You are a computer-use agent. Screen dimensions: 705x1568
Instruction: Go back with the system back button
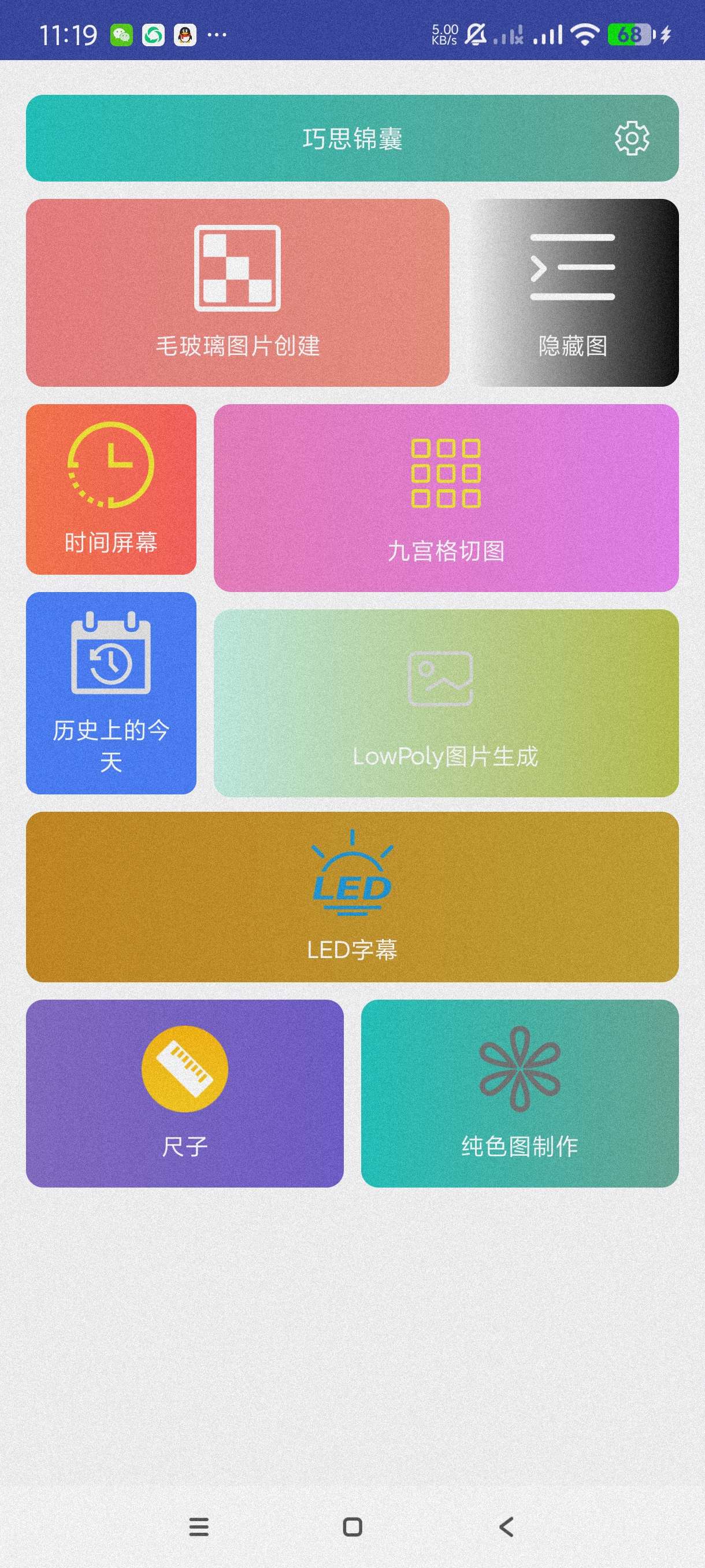click(506, 1526)
